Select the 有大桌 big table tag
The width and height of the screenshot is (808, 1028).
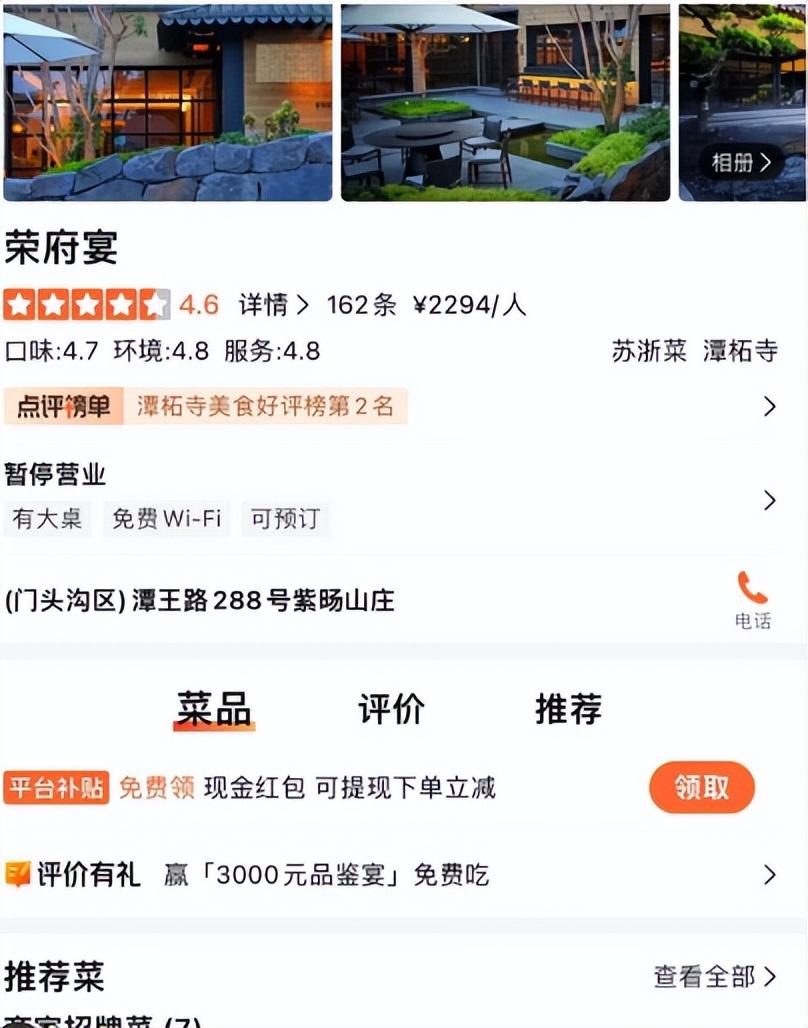(47, 519)
